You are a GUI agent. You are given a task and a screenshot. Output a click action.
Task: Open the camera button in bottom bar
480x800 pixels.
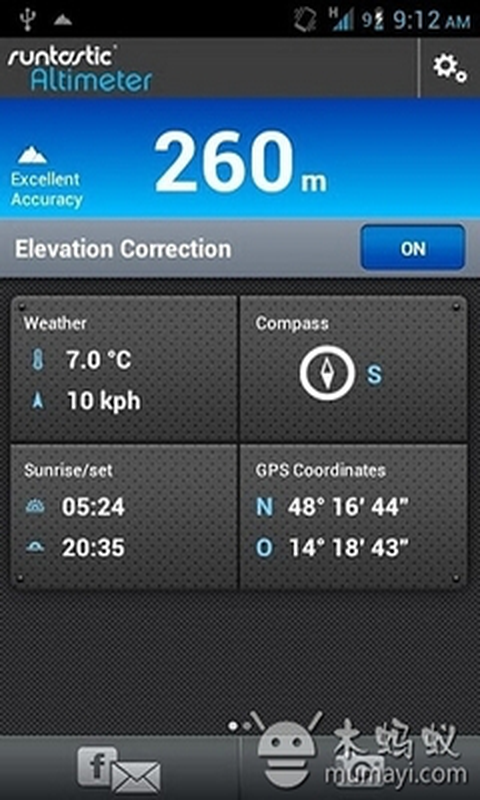360,769
